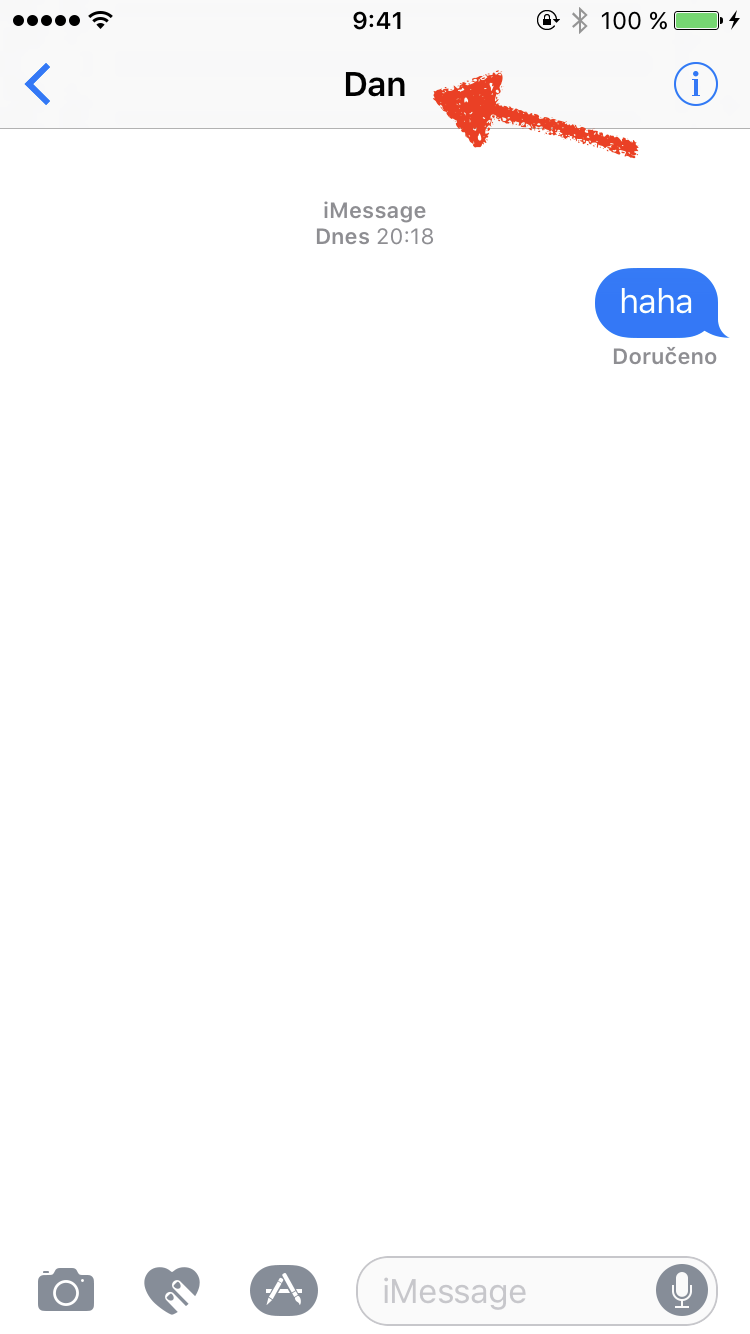The width and height of the screenshot is (750, 1334).
Task: Open the camera to attach a photo
Action: coord(66,1290)
